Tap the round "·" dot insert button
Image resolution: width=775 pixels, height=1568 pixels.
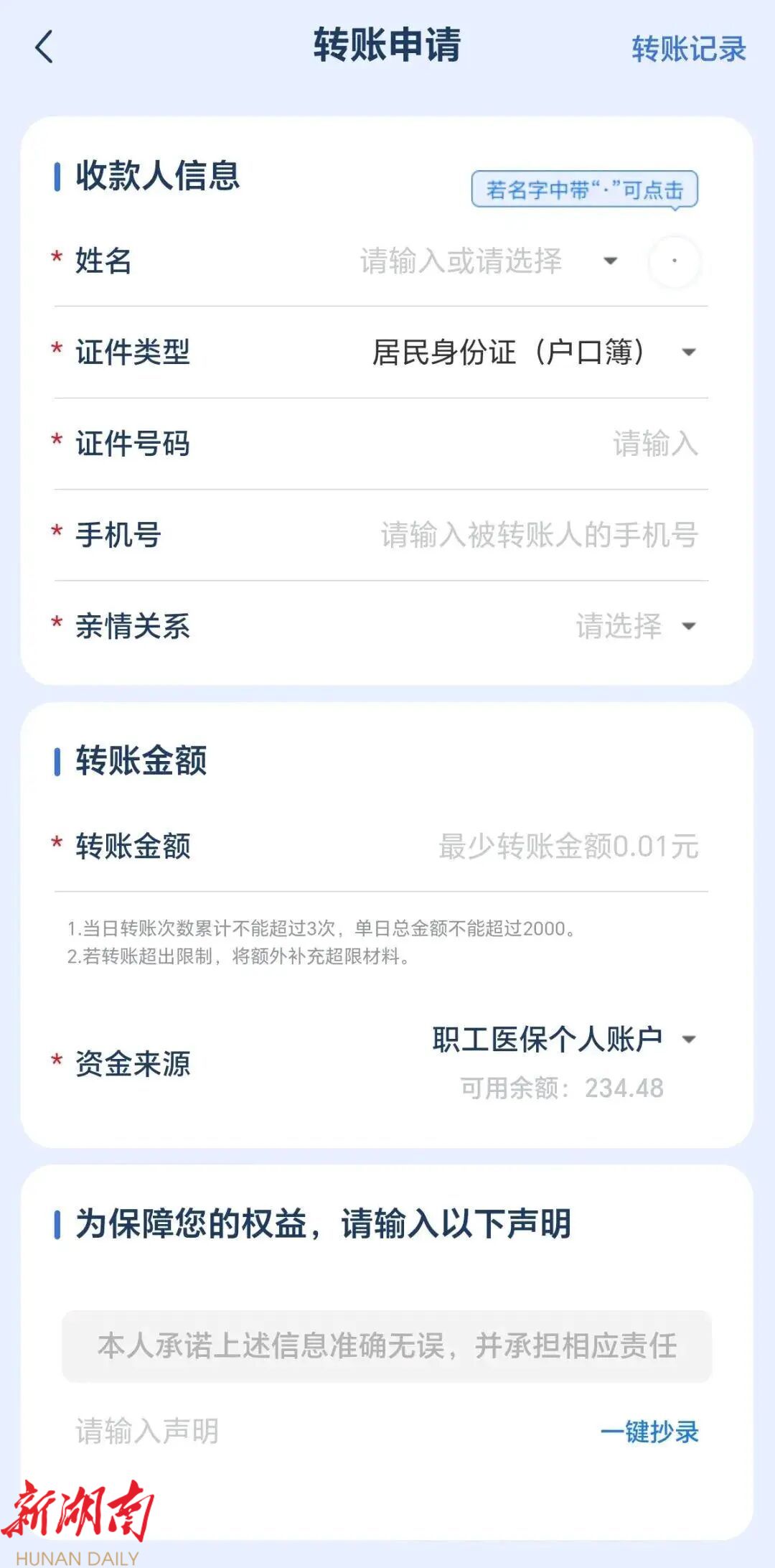coord(674,261)
